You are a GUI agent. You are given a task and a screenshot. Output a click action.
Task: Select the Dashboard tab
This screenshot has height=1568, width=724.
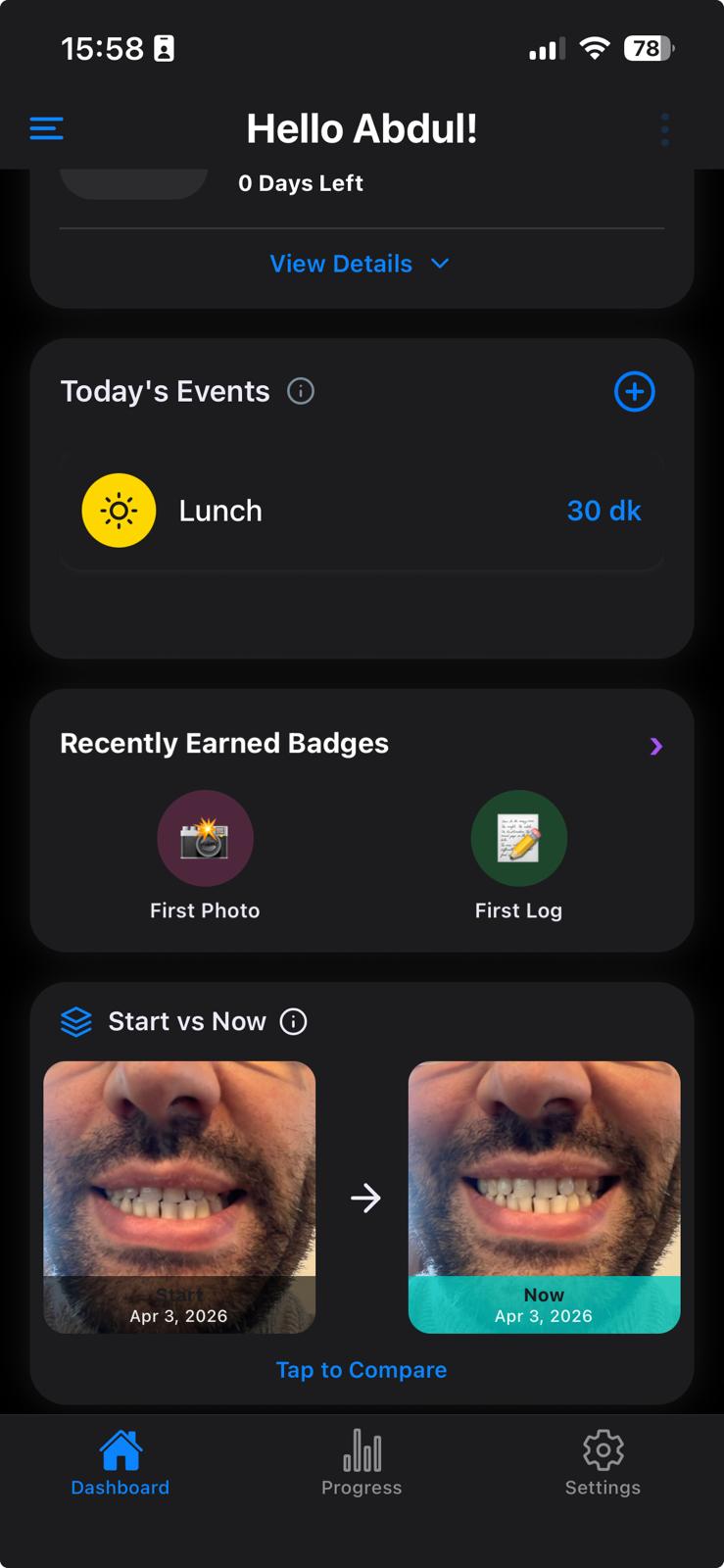[x=120, y=1460]
